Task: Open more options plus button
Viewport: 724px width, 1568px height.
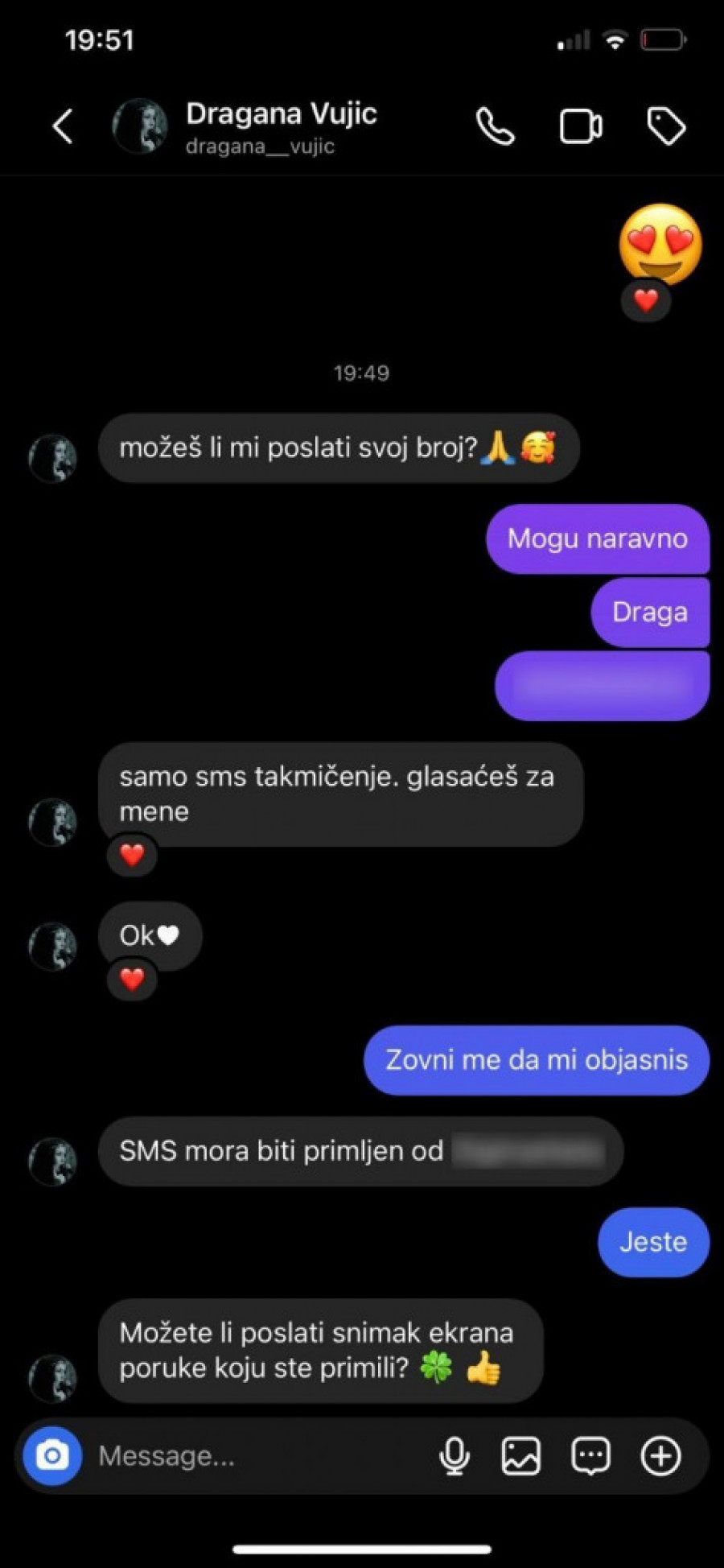Action: click(x=660, y=1455)
